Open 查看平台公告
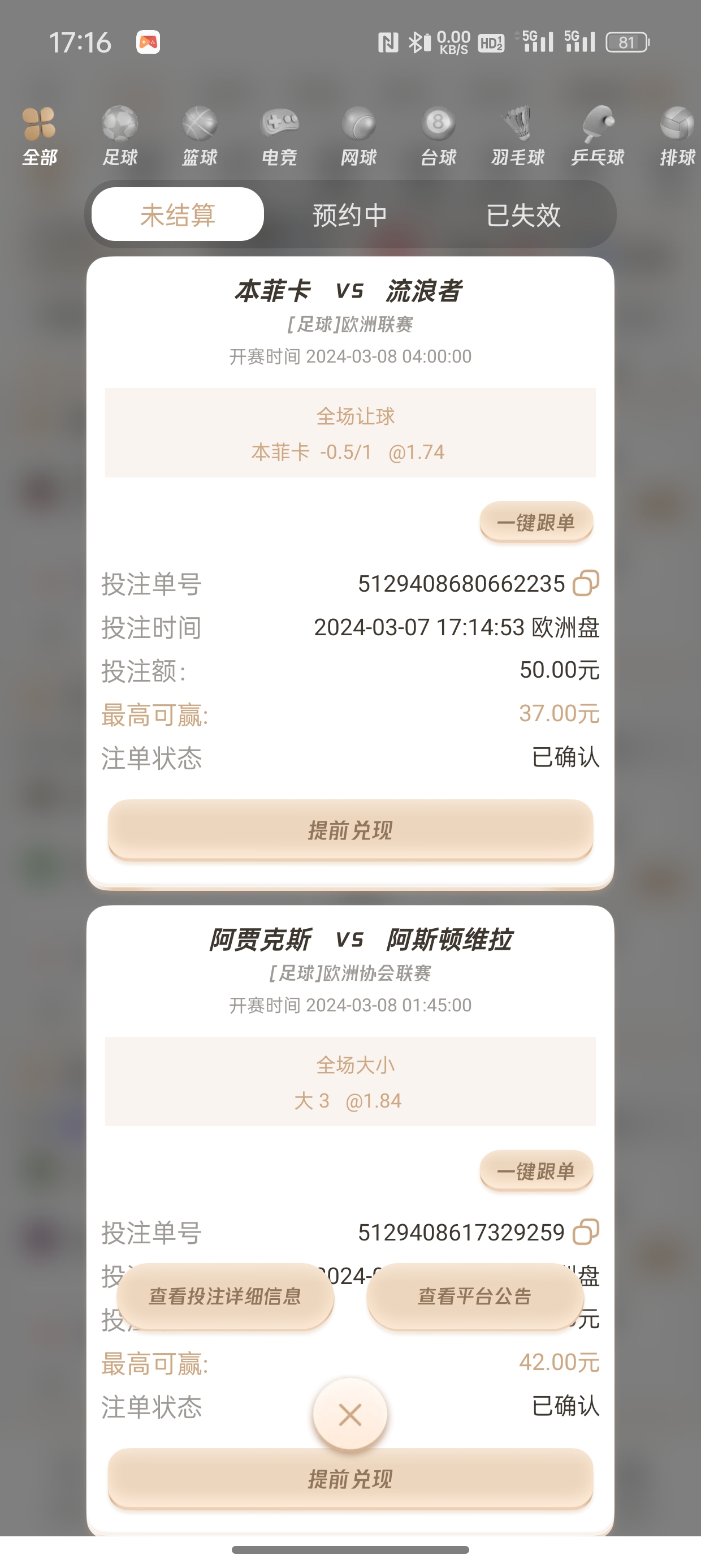Viewport: 701px width, 1568px height. point(475,1296)
